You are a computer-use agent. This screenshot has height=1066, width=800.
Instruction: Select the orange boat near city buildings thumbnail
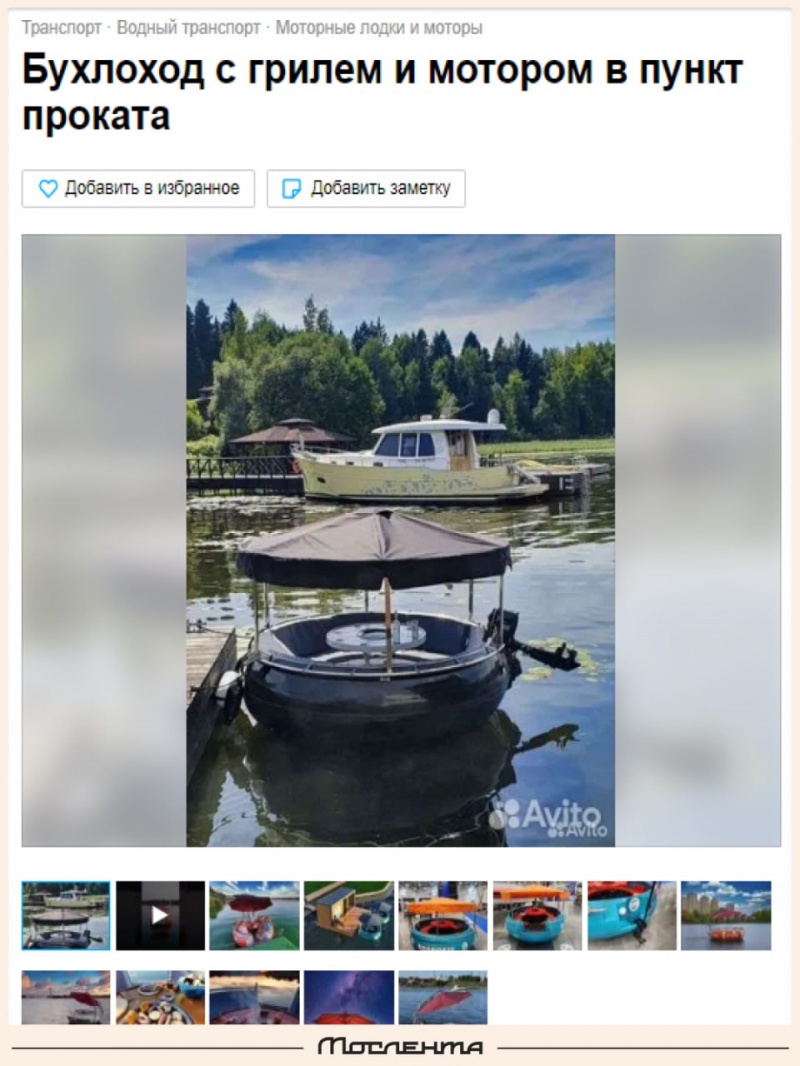pyautogui.click(x=726, y=915)
